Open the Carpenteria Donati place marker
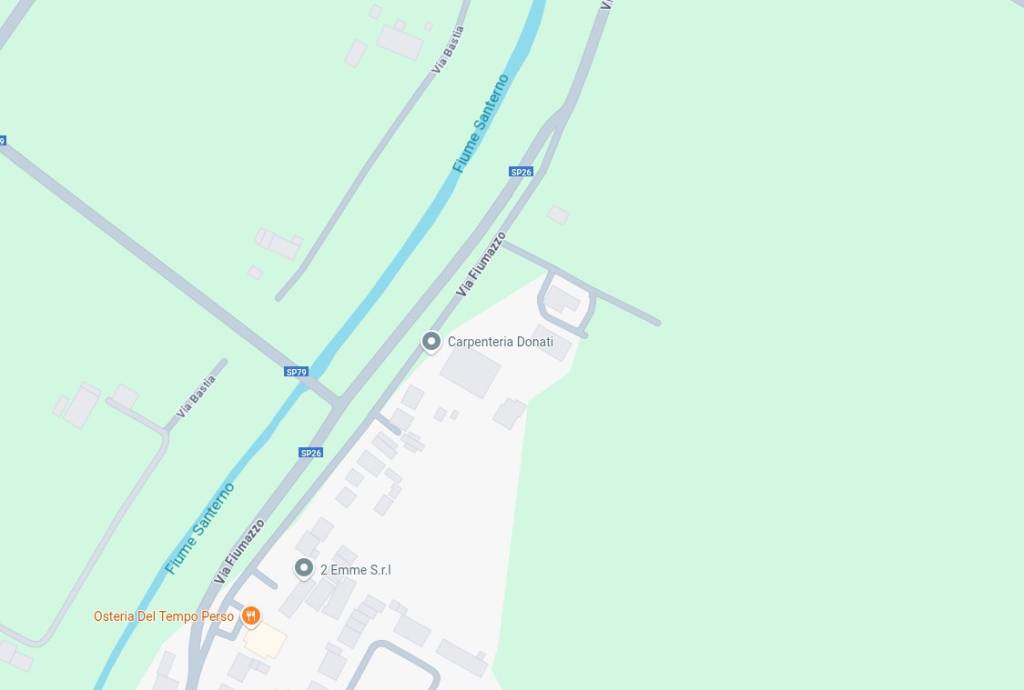 pos(431,342)
